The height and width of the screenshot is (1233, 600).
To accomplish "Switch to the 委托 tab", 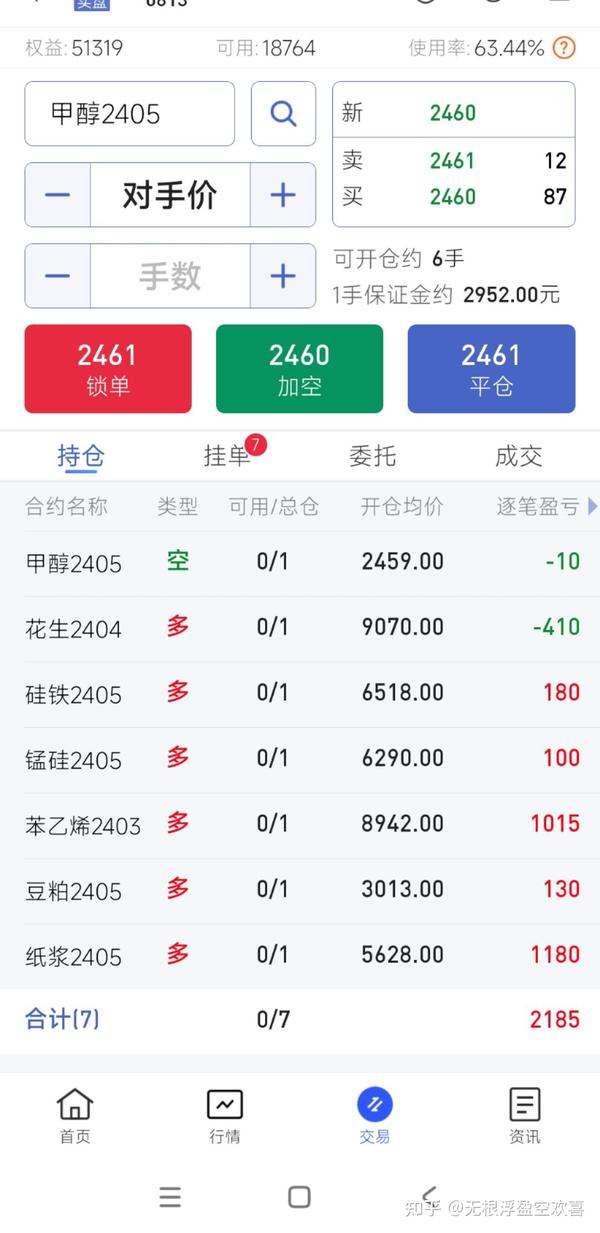I will [373, 456].
